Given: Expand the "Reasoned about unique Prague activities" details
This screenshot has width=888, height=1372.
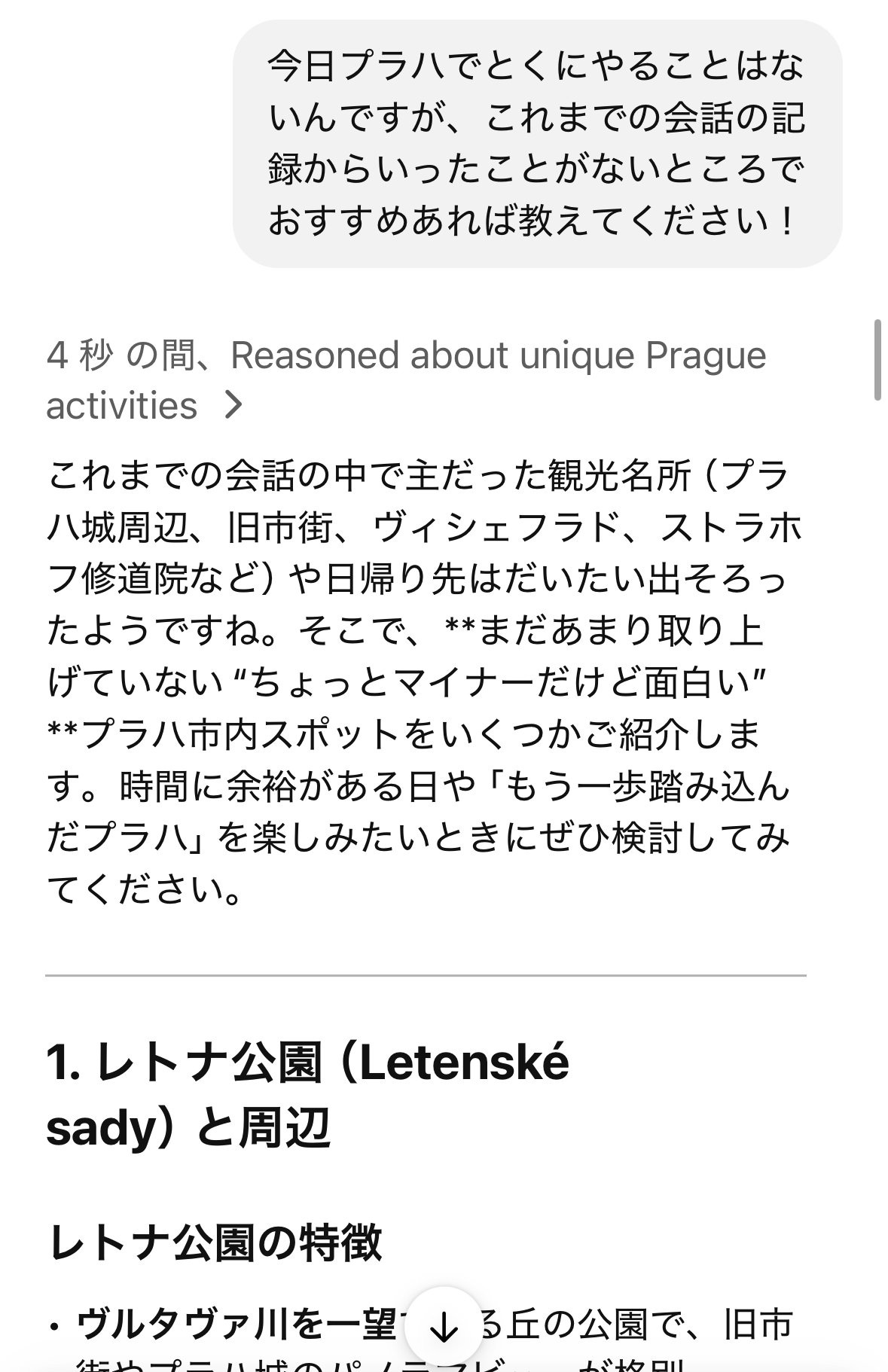Looking at the screenshot, I should click(x=406, y=380).
